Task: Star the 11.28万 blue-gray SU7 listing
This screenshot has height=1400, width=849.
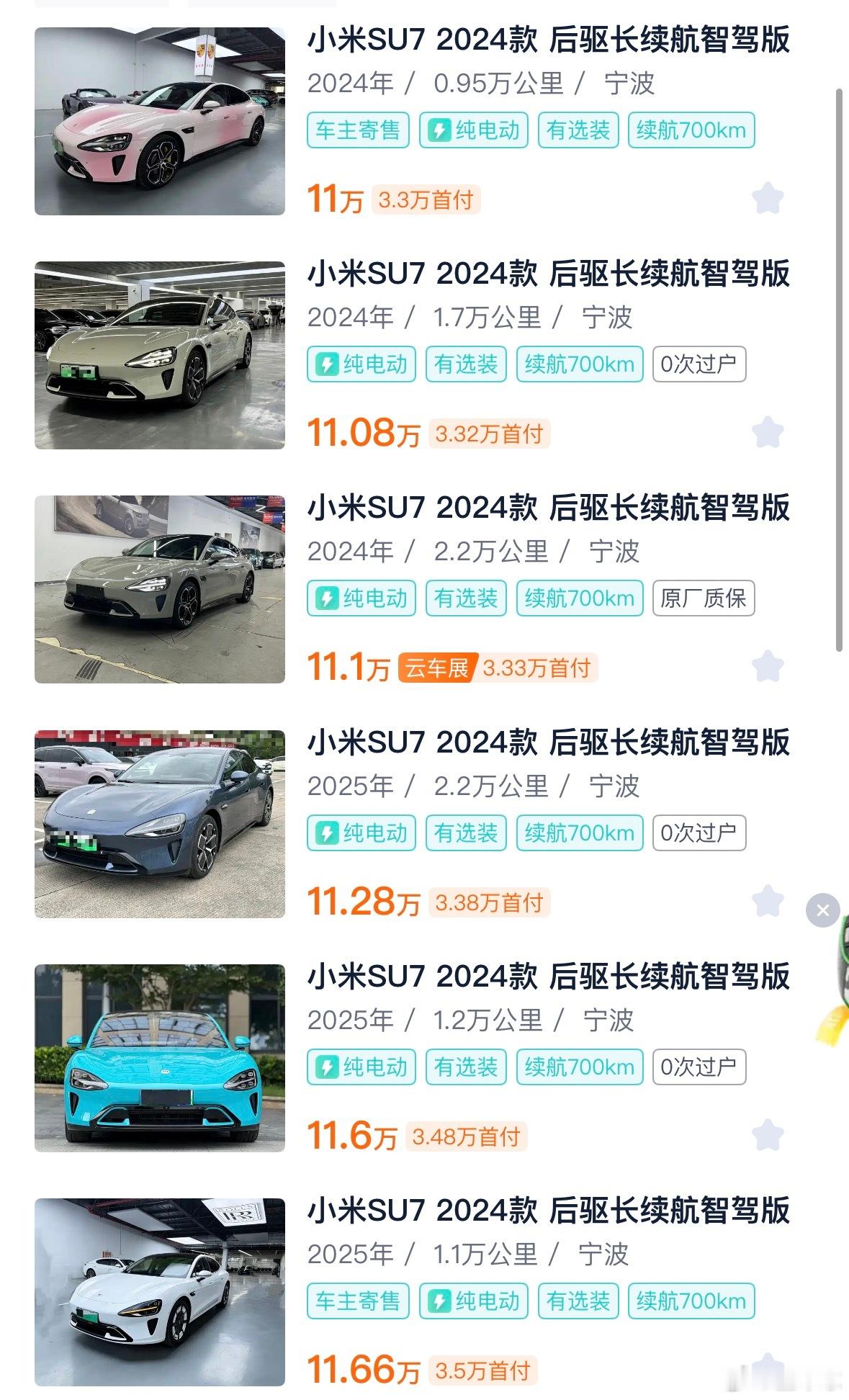Action: pyautogui.click(x=768, y=899)
